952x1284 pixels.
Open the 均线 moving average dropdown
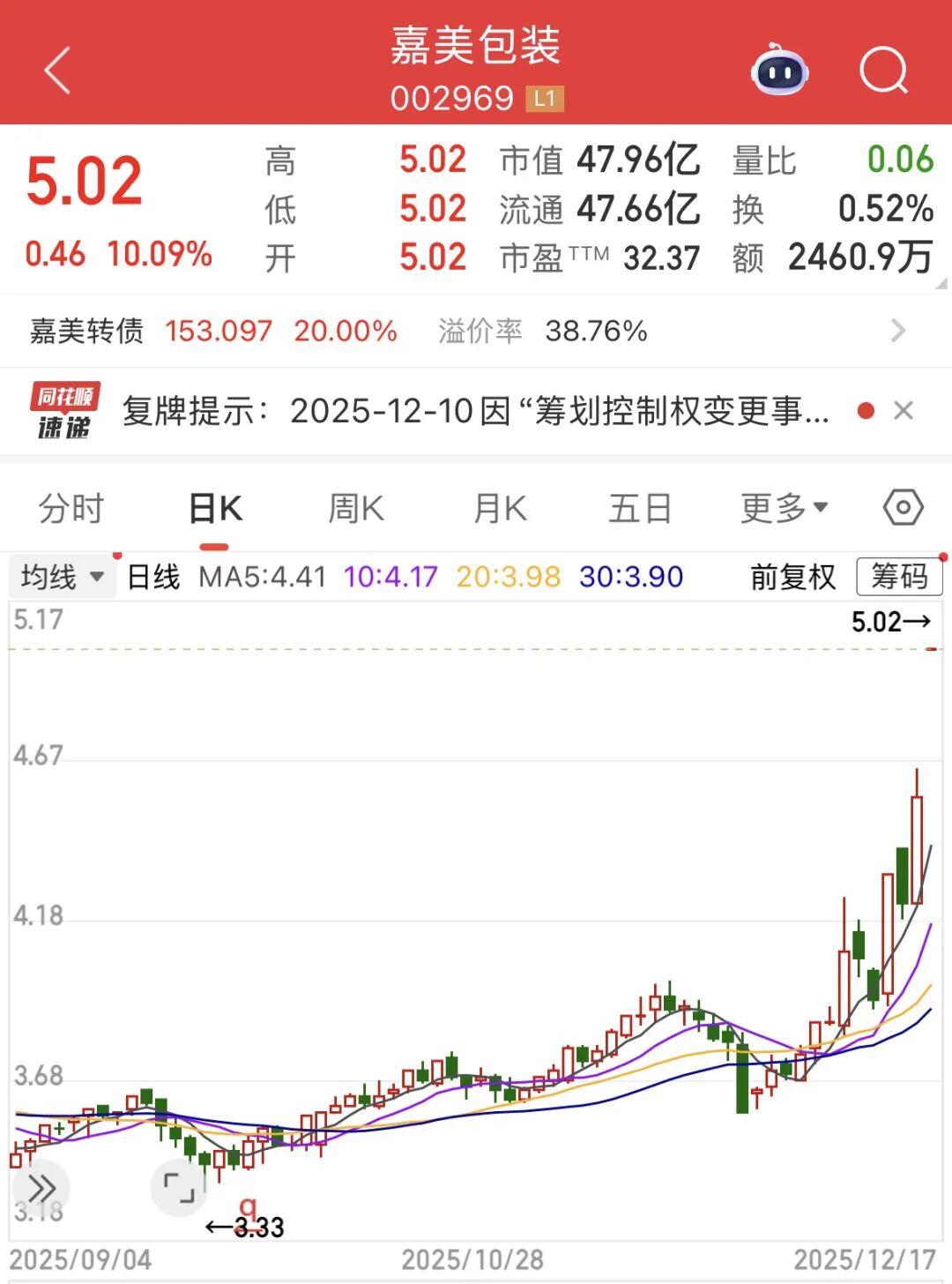pos(62,577)
